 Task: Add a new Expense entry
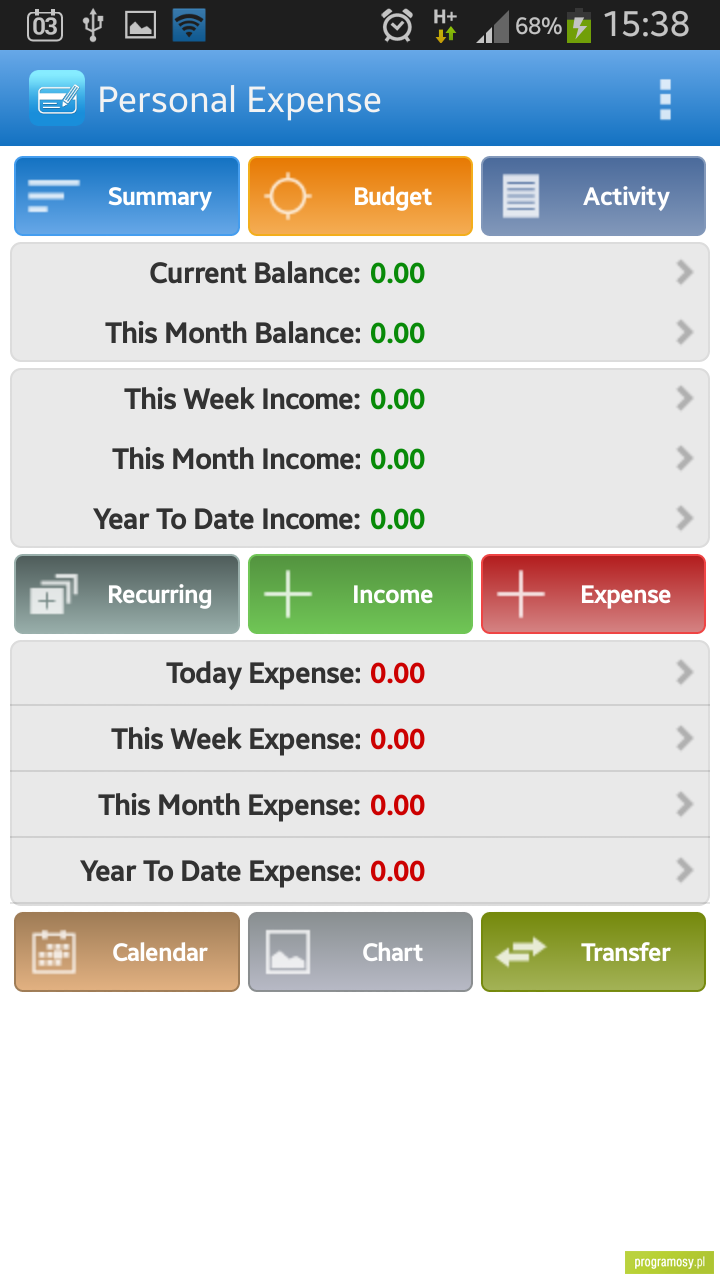(593, 594)
